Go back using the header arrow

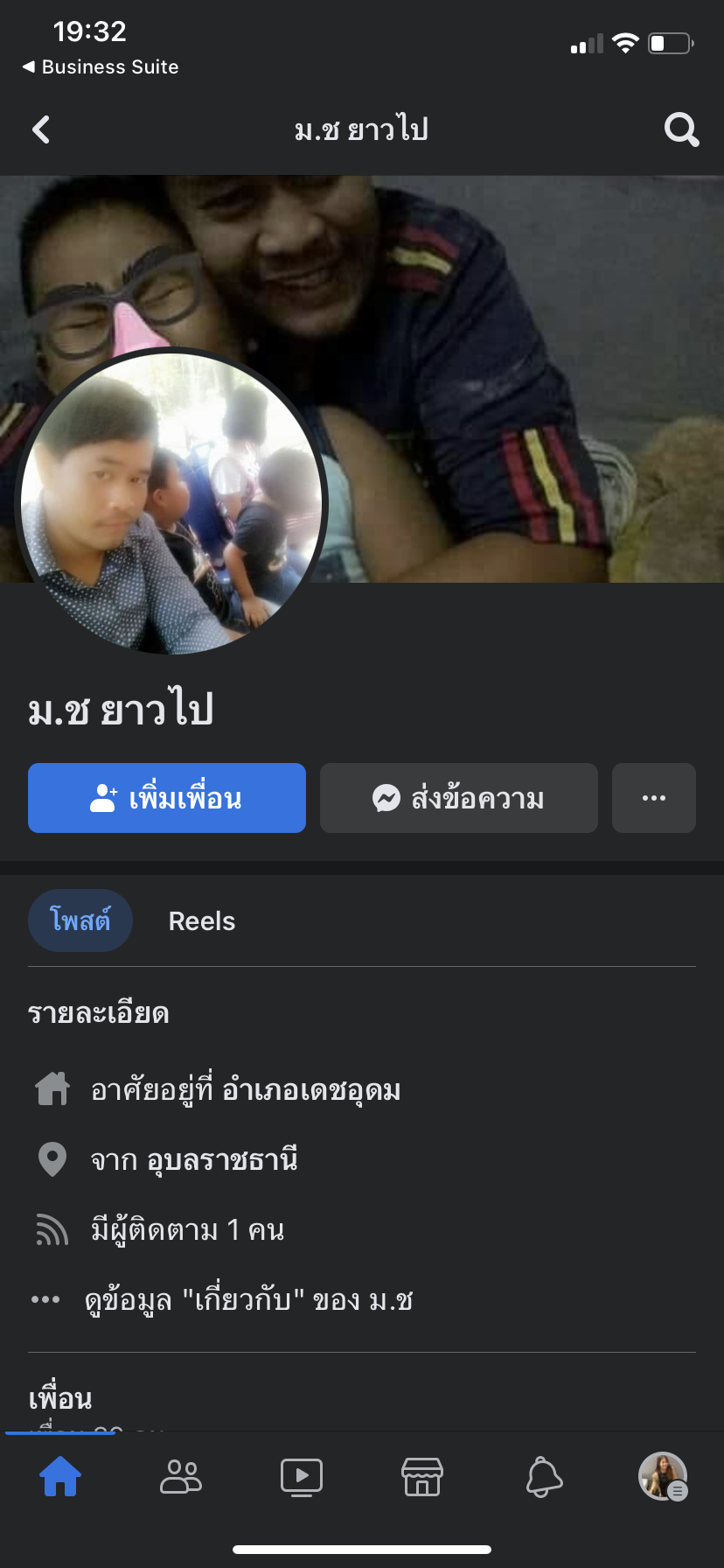[x=41, y=130]
